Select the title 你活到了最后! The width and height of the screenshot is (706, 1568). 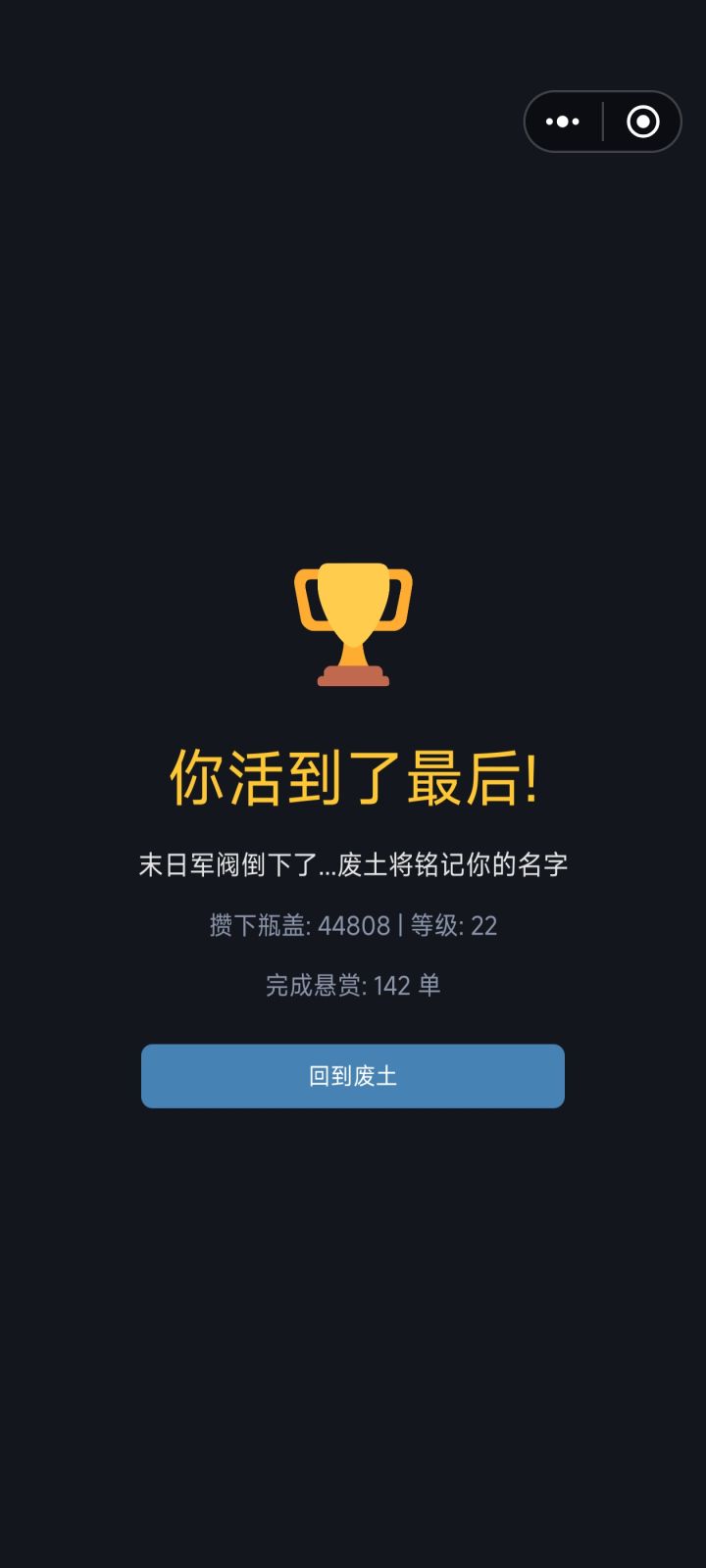click(x=353, y=779)
